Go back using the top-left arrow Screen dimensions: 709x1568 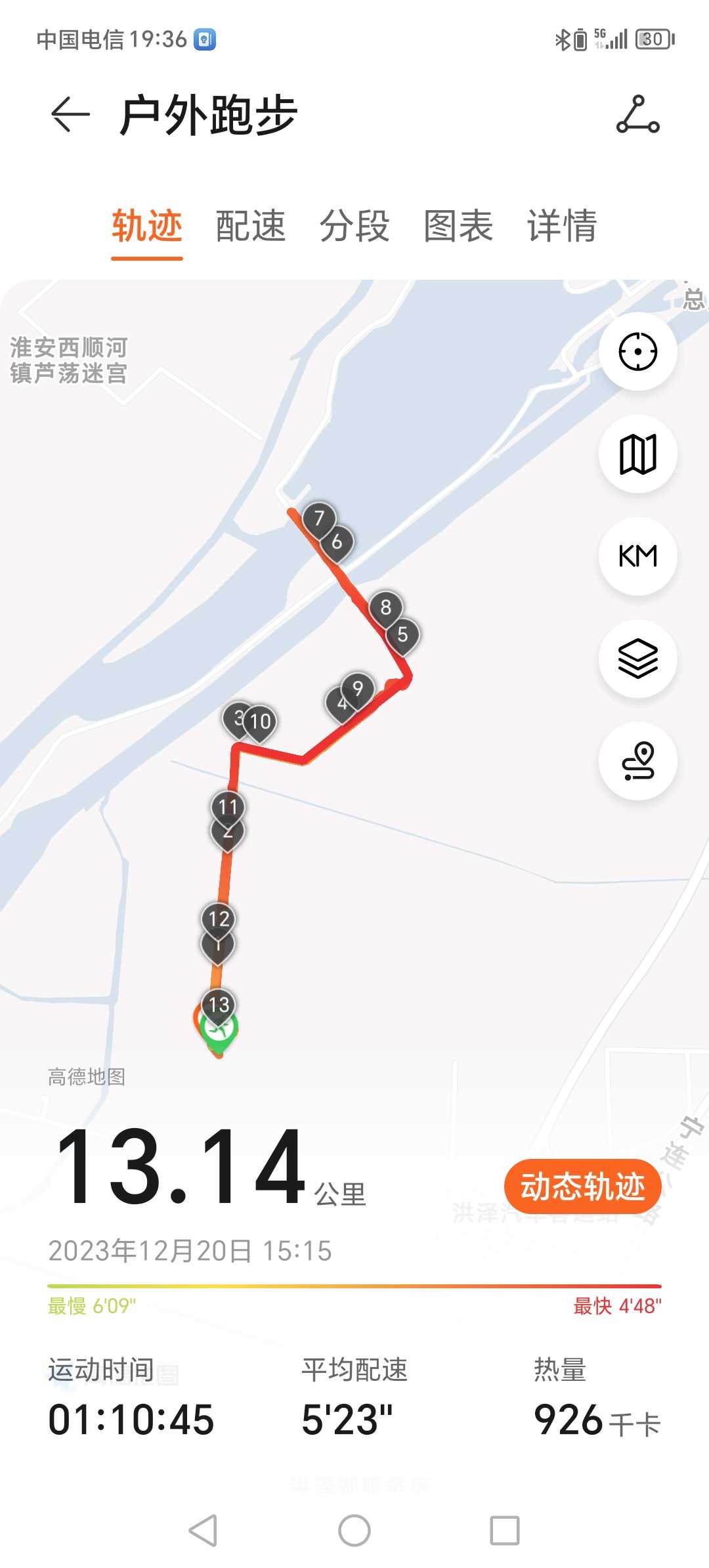tap(70, 114)
